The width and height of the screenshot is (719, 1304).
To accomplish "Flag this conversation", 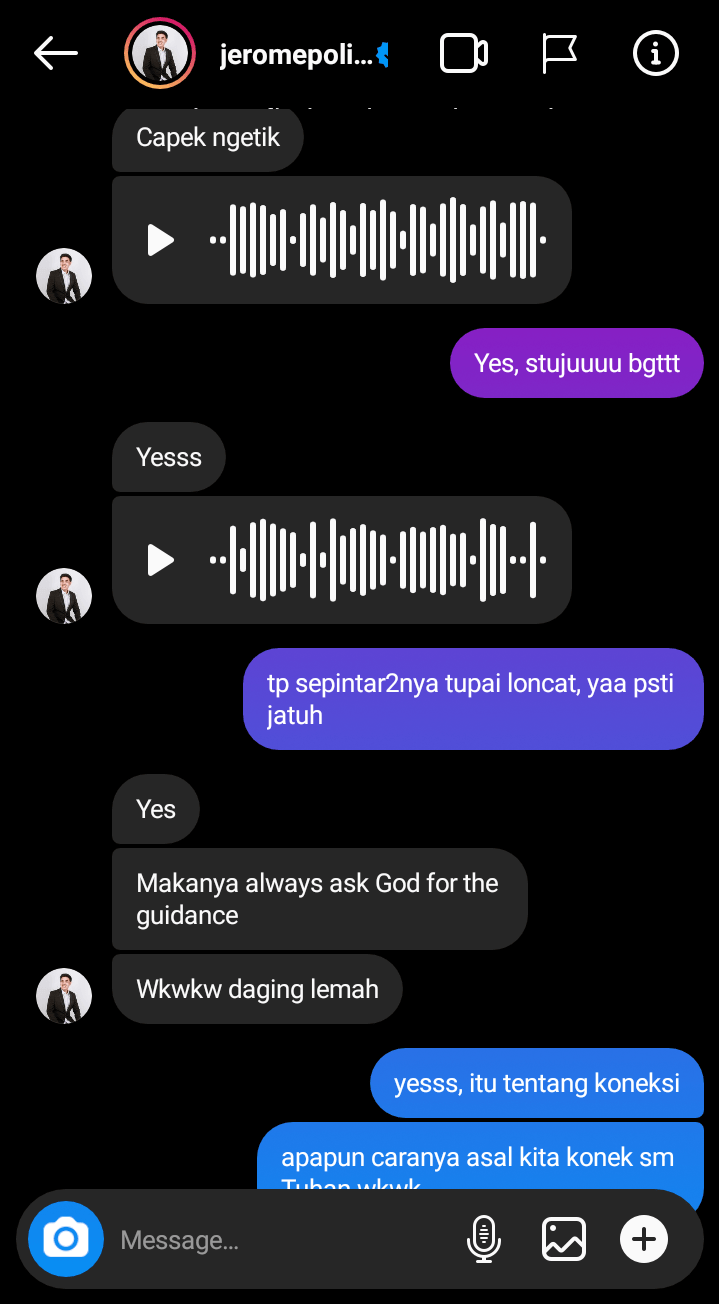I will pyautogui.click(x=559, y=54).
